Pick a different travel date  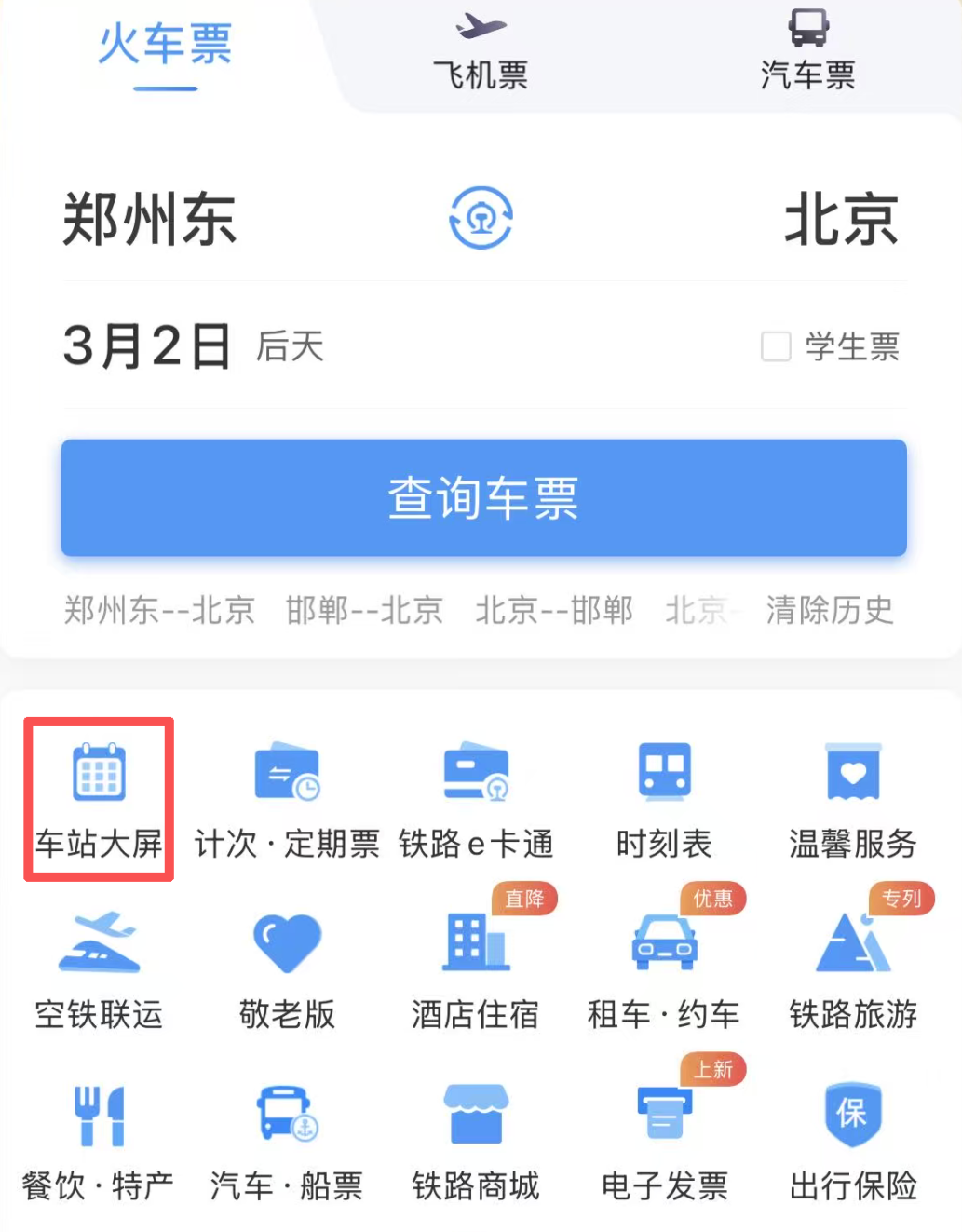(147, 346)
